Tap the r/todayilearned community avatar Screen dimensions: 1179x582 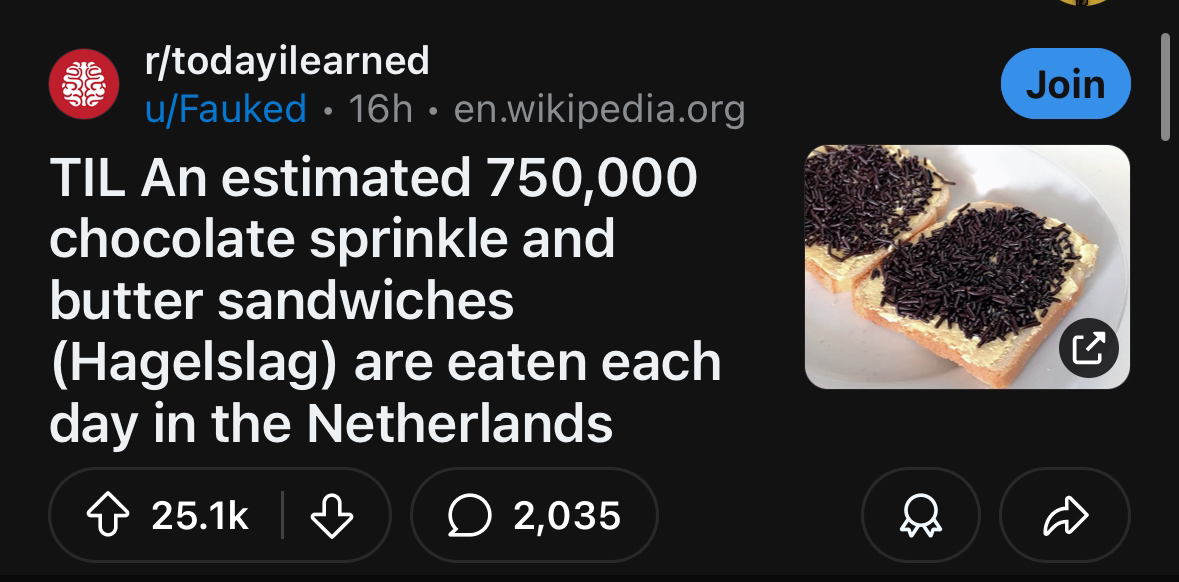pos(84,84)
